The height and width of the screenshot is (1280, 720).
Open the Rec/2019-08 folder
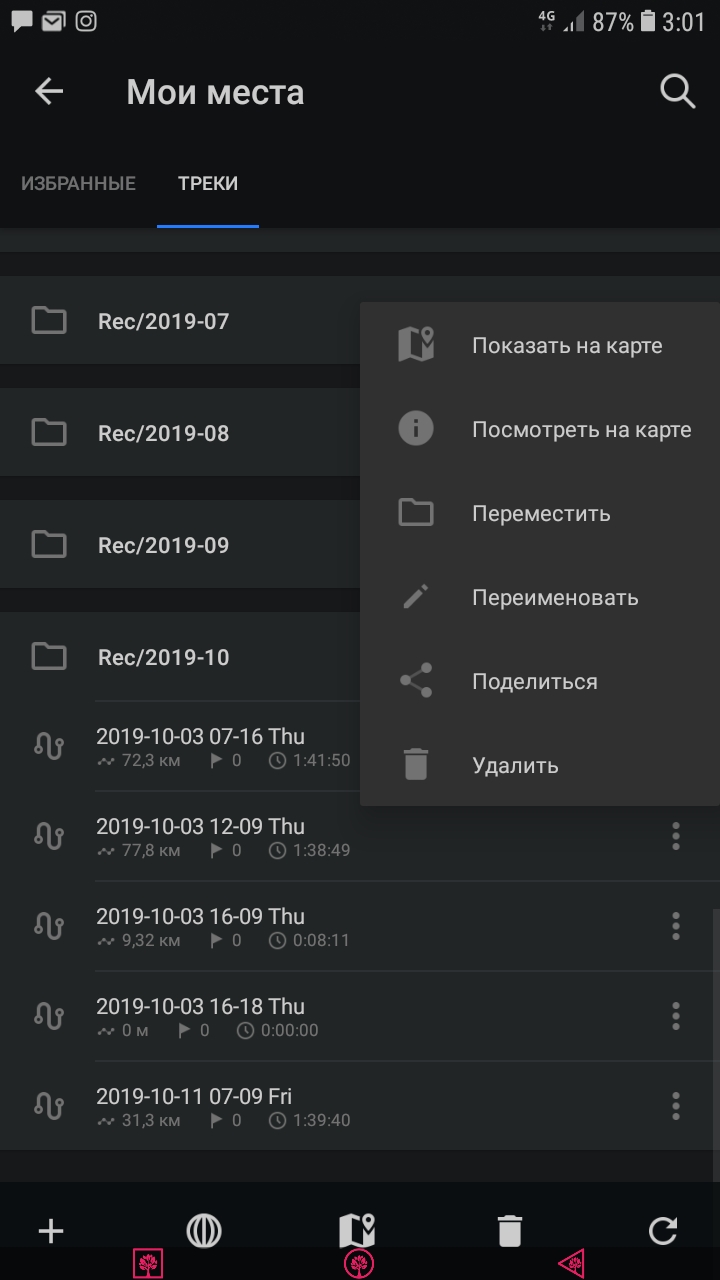pyautogui.click(x=180, y=433)
